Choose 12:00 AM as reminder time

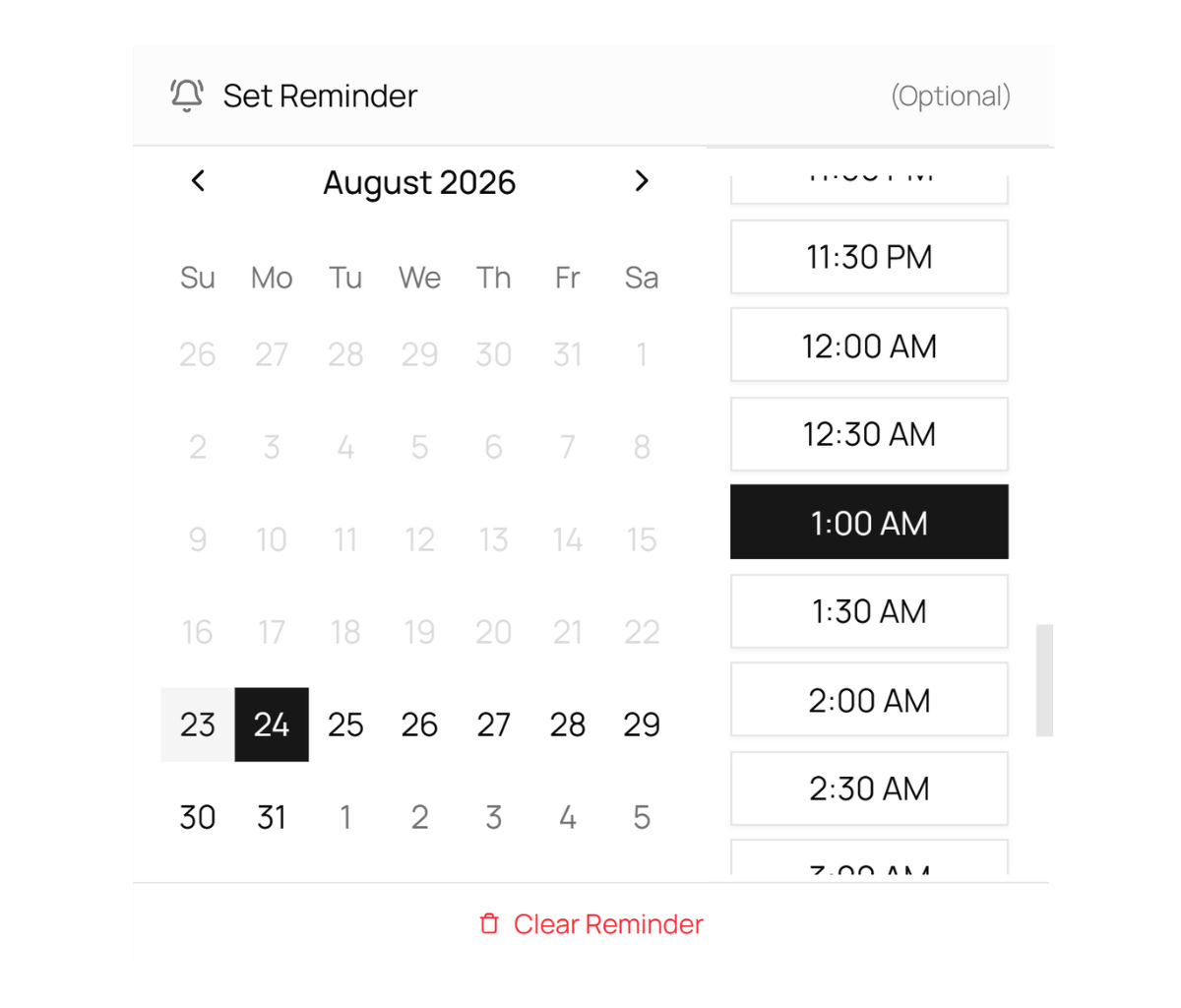(x=869, y=346)
